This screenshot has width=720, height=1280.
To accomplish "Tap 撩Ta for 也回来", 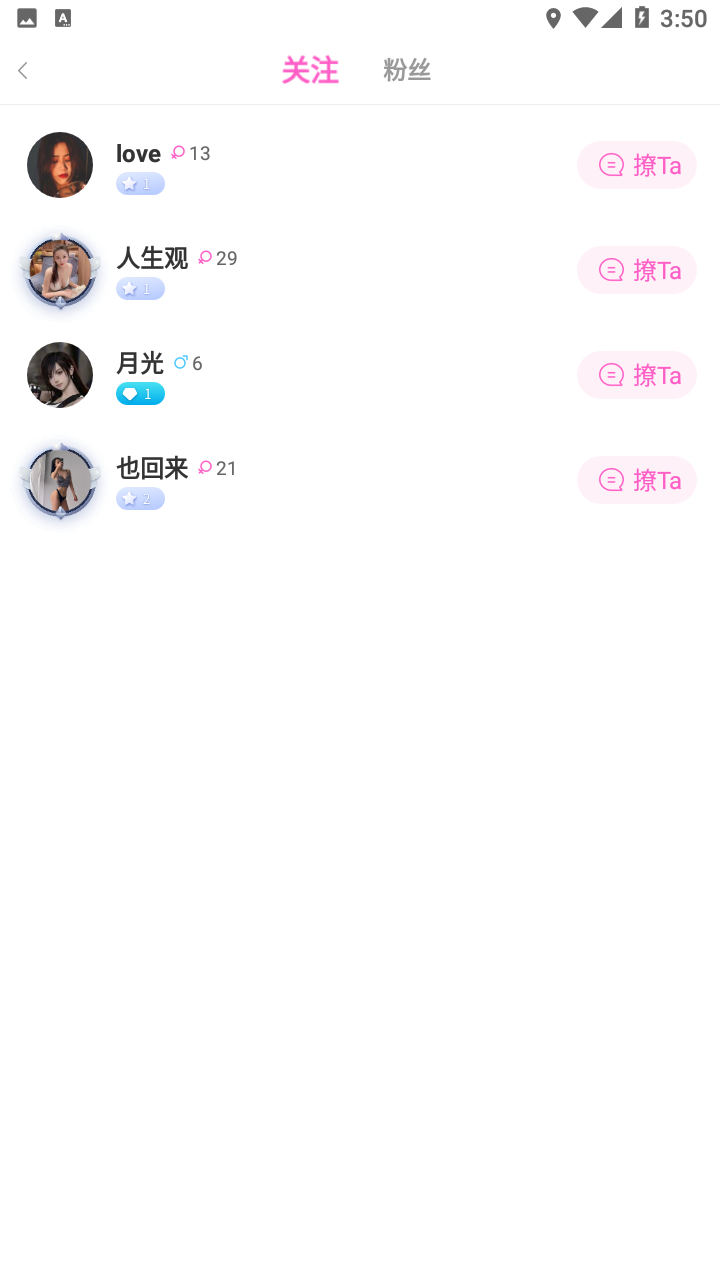I will pyautogui.click(x=637, y=480).
